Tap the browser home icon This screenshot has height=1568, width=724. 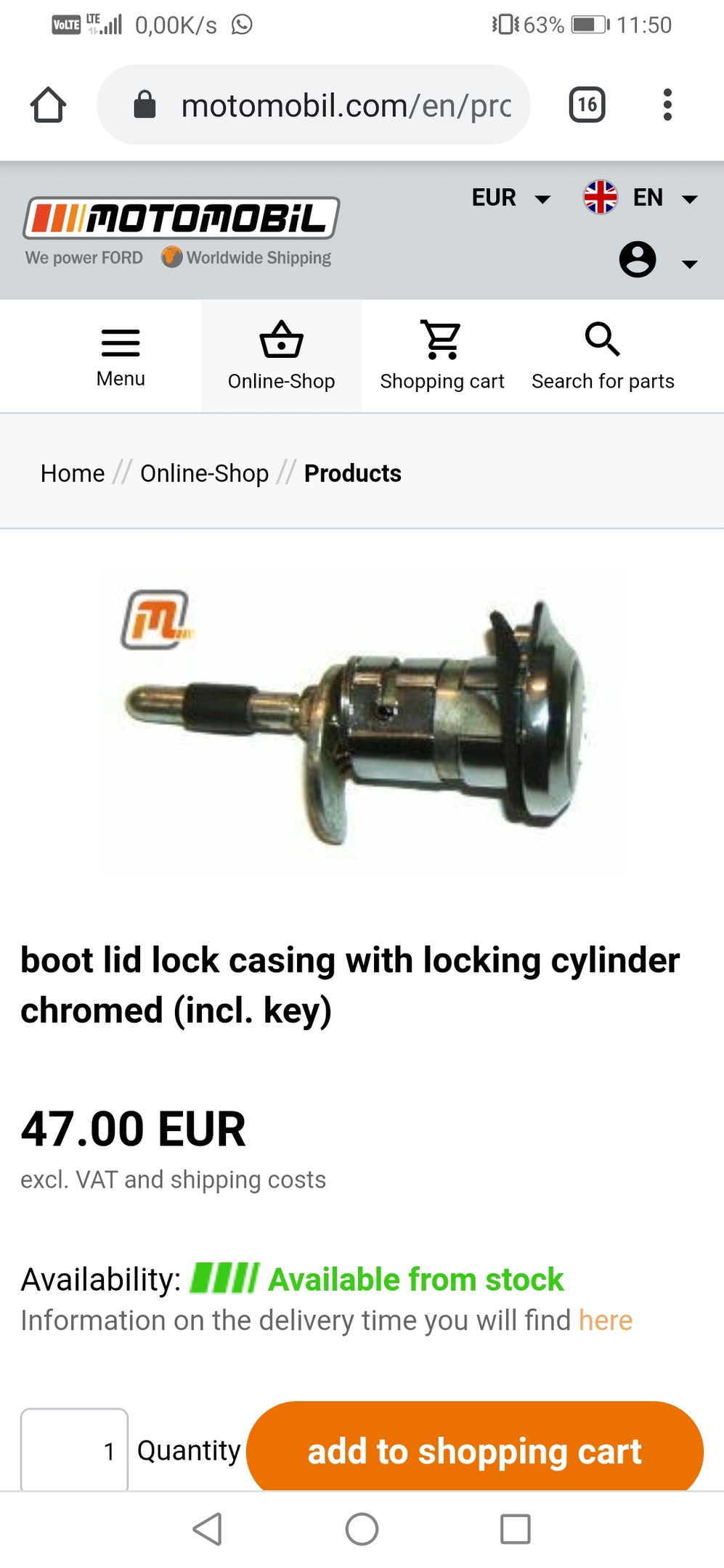tap(49, 105)
